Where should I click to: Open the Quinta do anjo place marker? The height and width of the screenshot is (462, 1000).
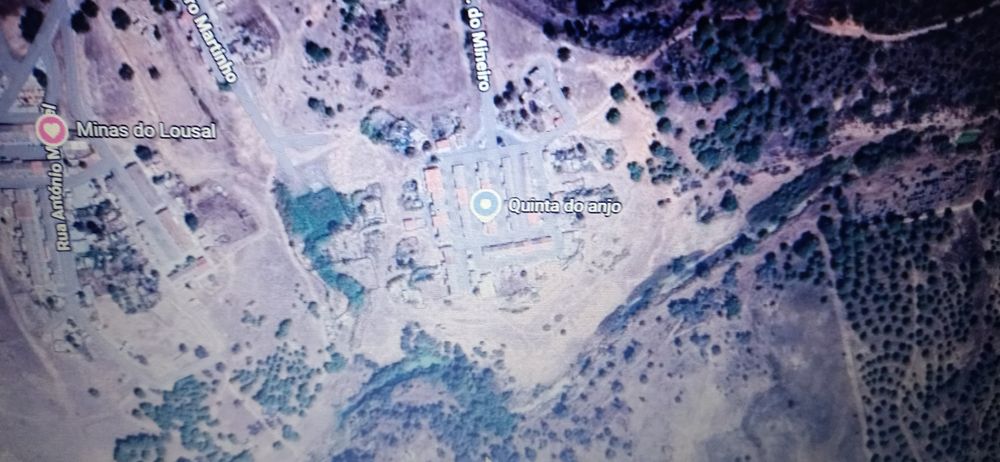pos(485,205)
